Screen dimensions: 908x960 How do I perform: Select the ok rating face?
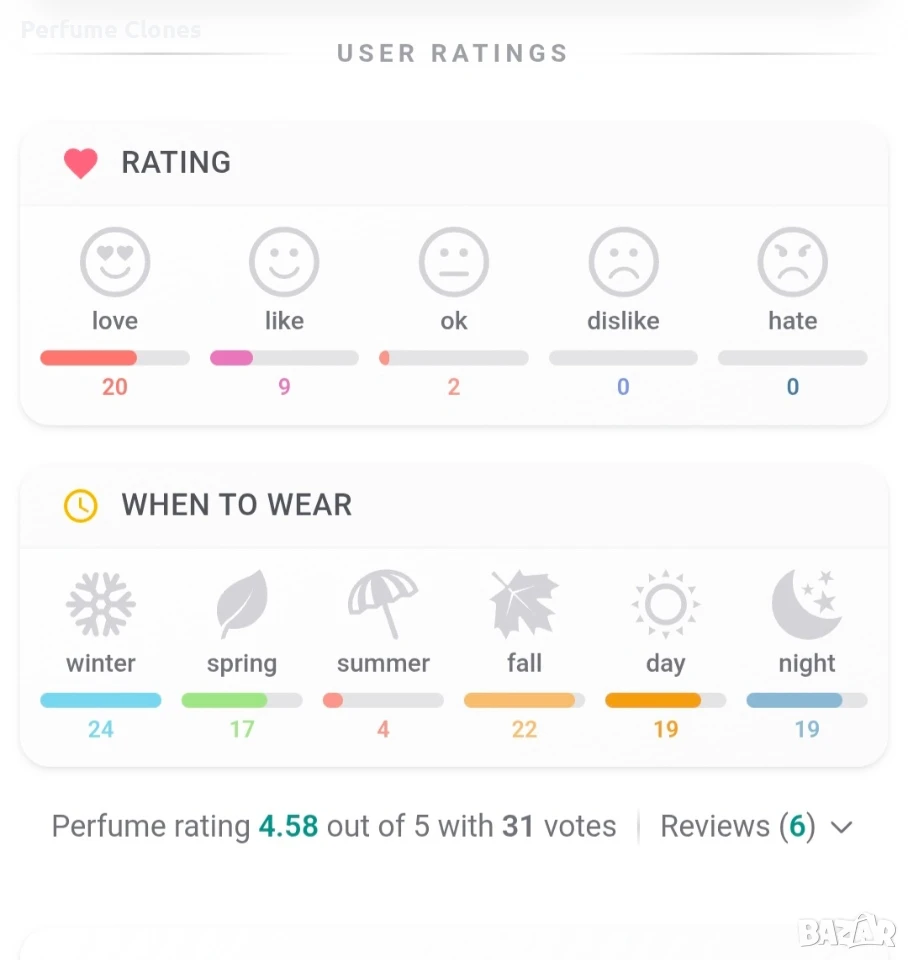454,262
